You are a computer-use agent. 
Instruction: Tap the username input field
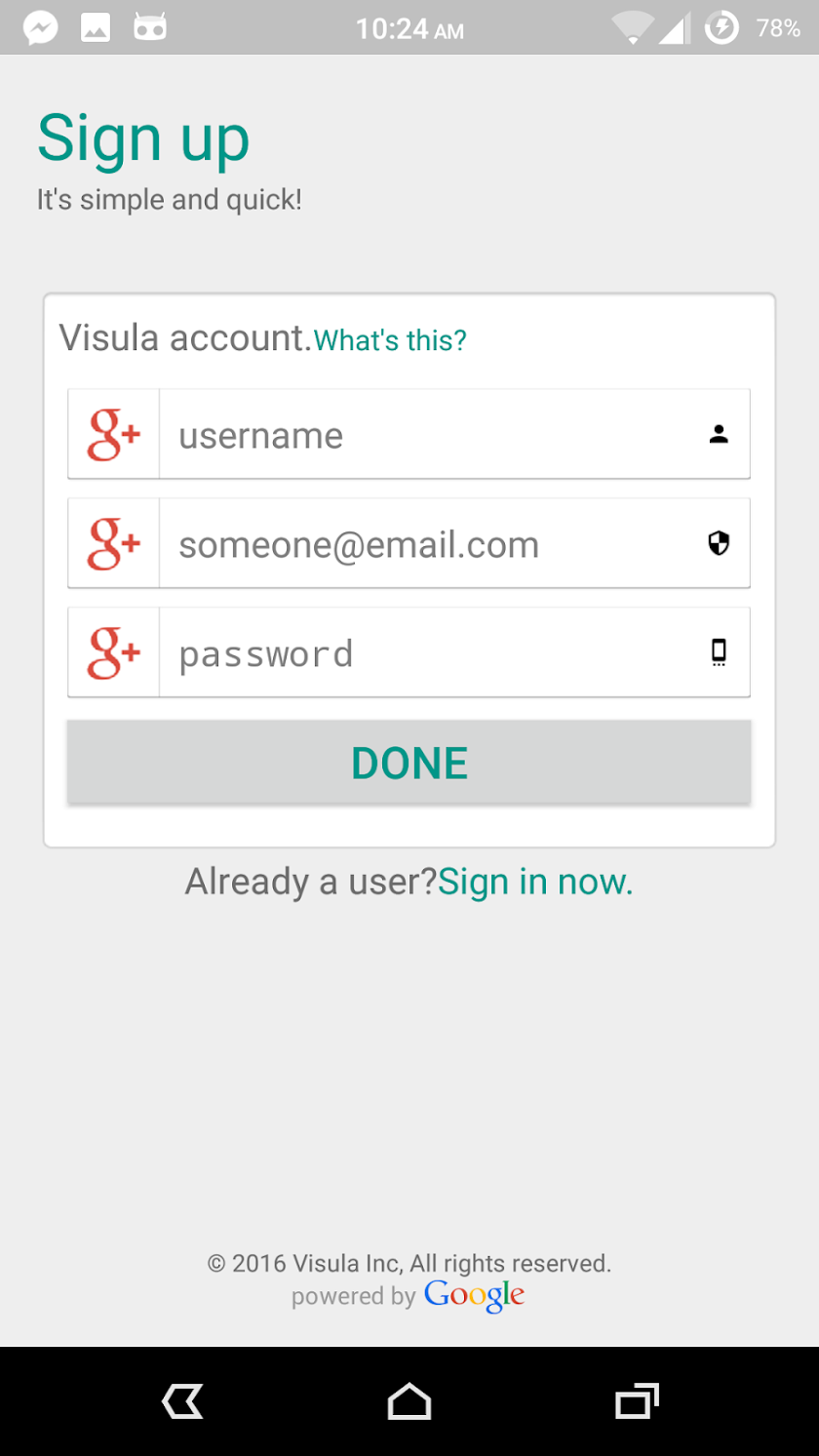point(454,434)
